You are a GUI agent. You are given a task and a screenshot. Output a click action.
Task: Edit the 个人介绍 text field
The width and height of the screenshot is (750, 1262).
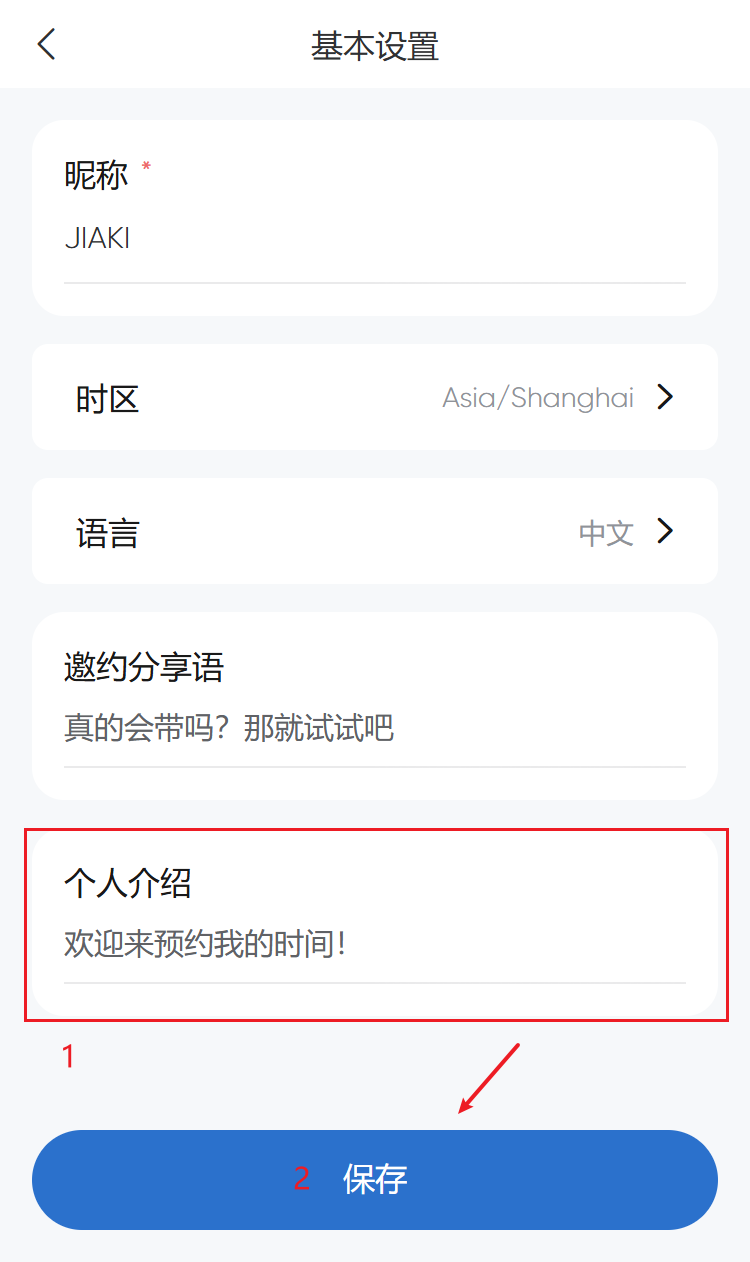tap(374, 944)
